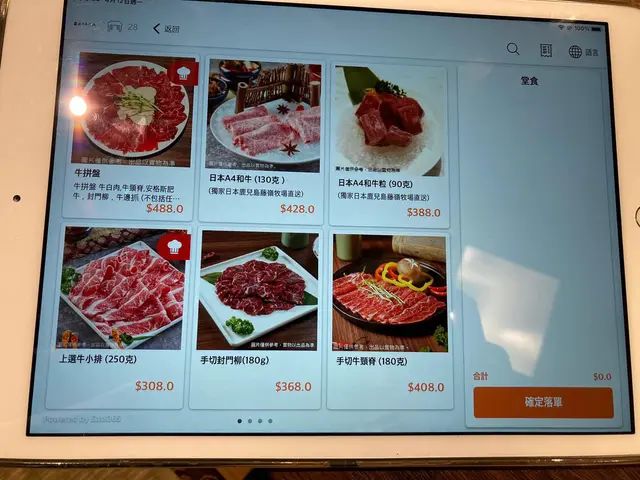Open the QR scan icon
Screen dimensions: 640x480
click(546, 50)
